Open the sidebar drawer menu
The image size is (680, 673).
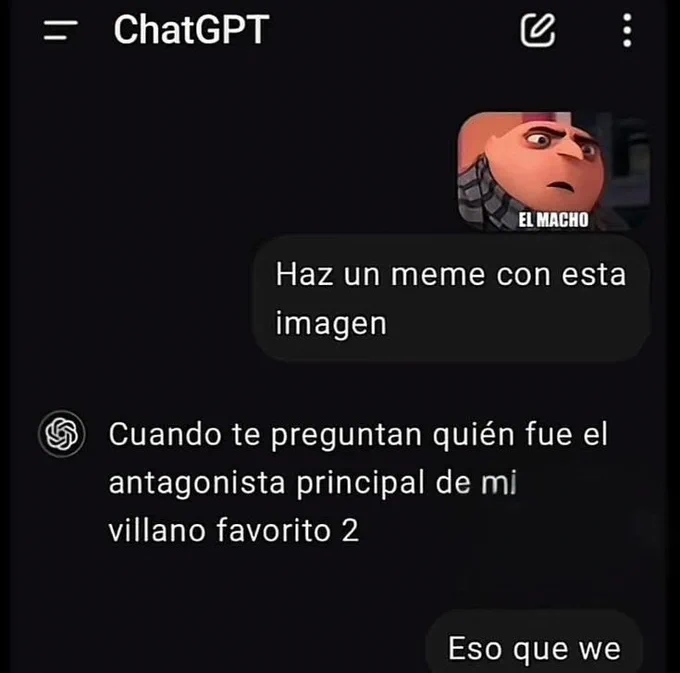[x=61, y=30]
